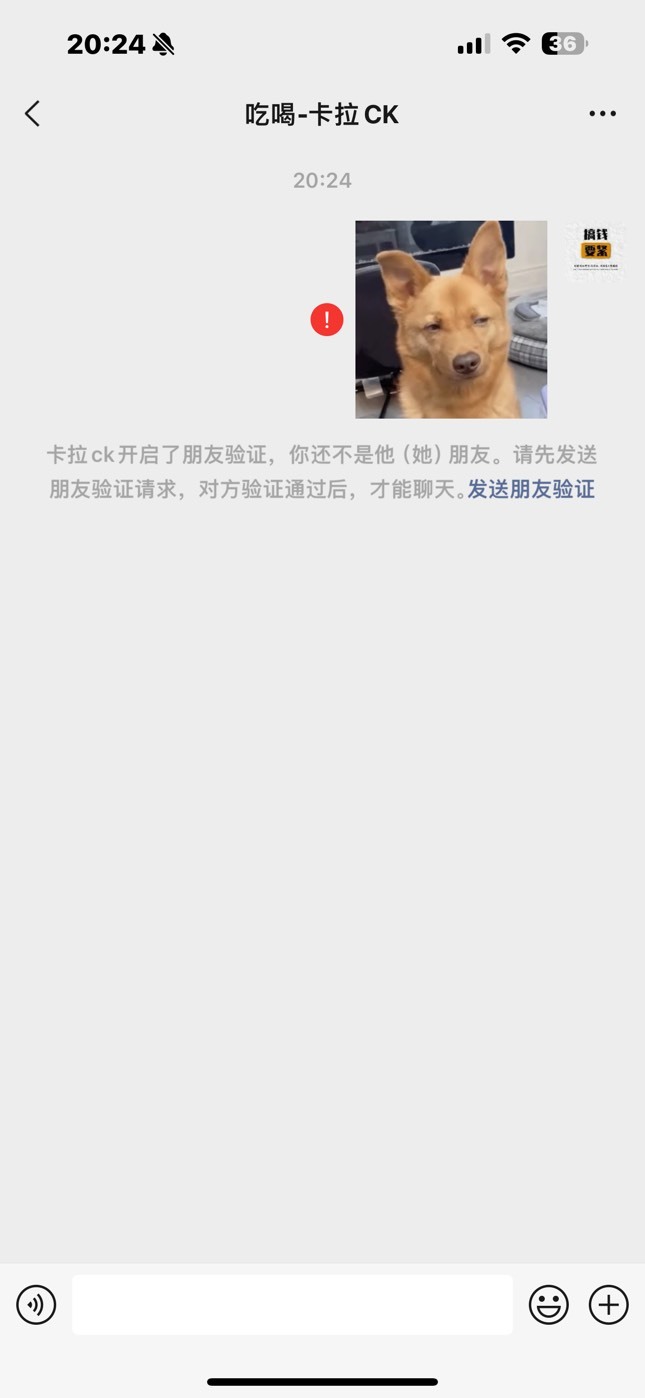Switch to voice message input
The width and height of the screenshot is (645, 1398).
pyautogui.click(x=36, y=1304)
